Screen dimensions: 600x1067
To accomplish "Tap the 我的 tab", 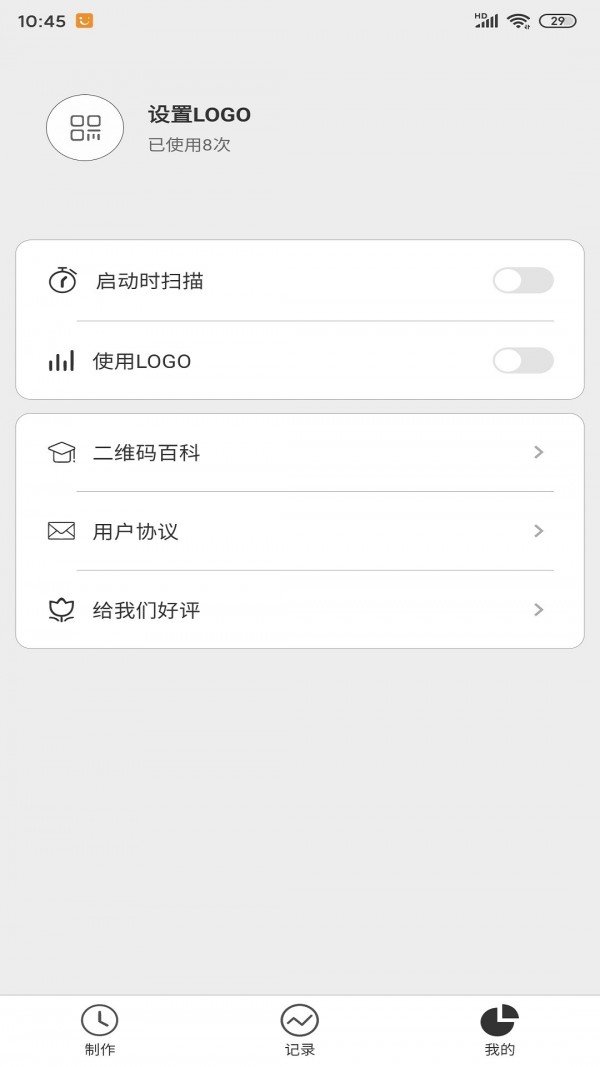I will pyautogui.click(x=499, y=1030).
